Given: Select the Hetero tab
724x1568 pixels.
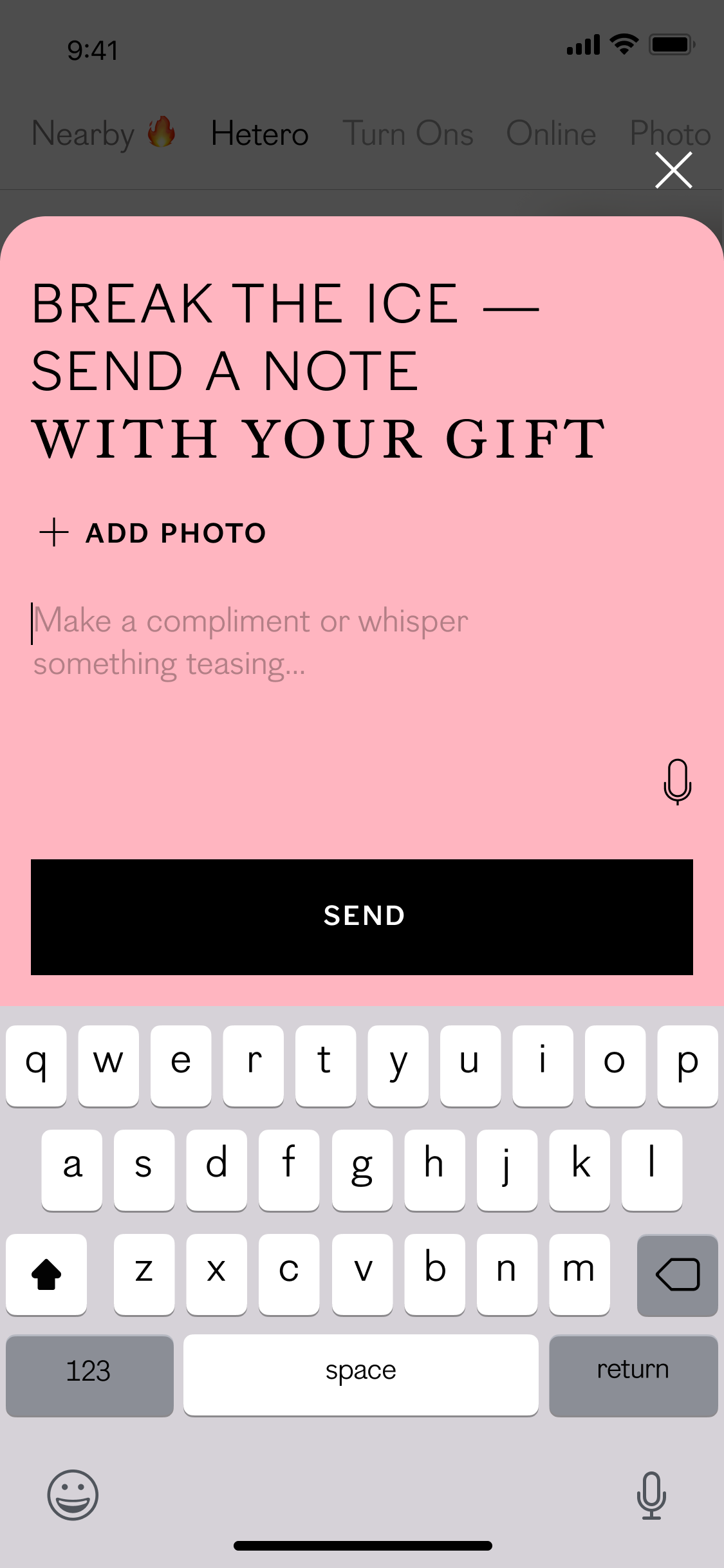Looking at the screenshot, I should click(259, 134).
